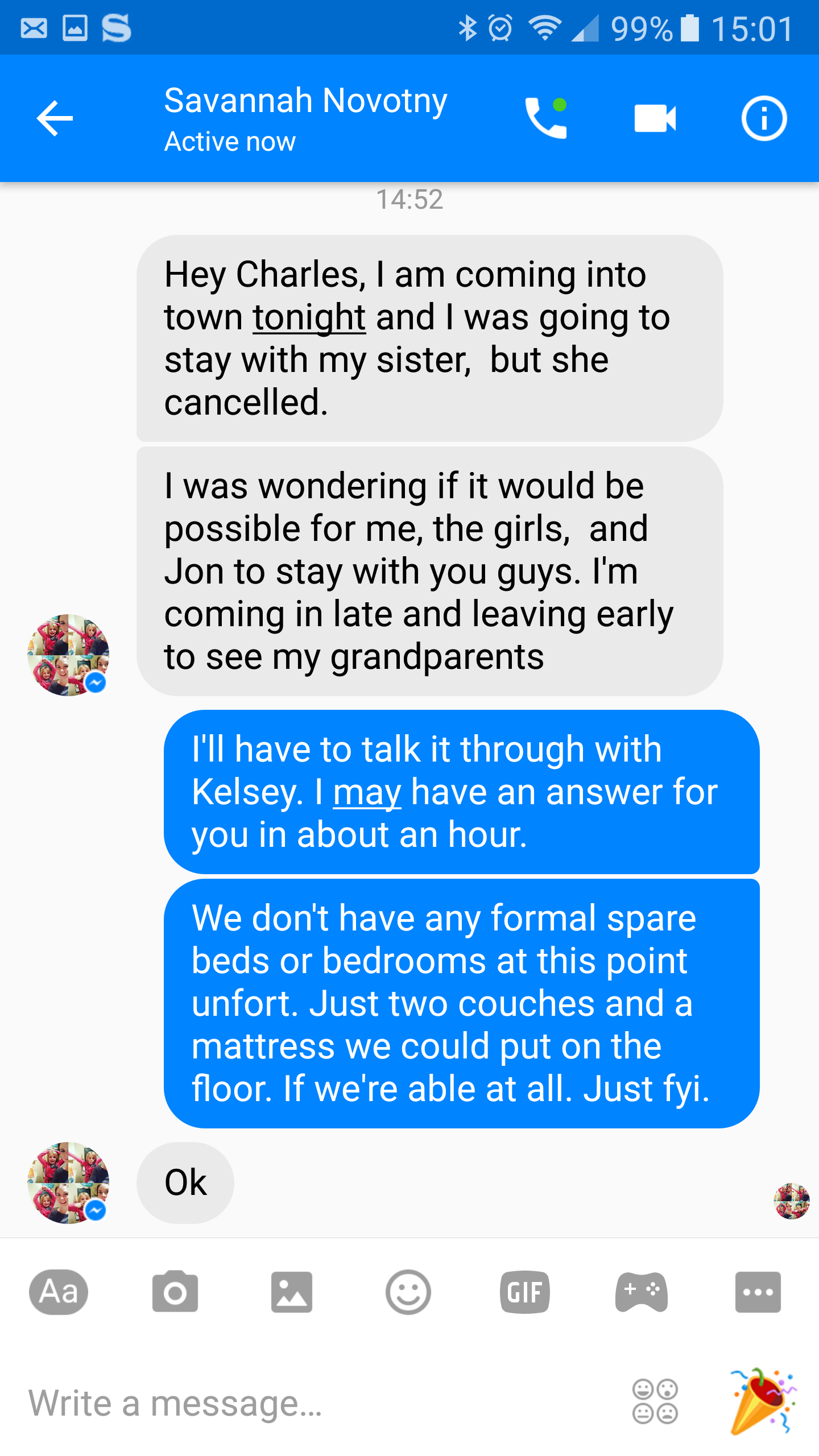Start a voice call with Savannah

click(545, 118)
